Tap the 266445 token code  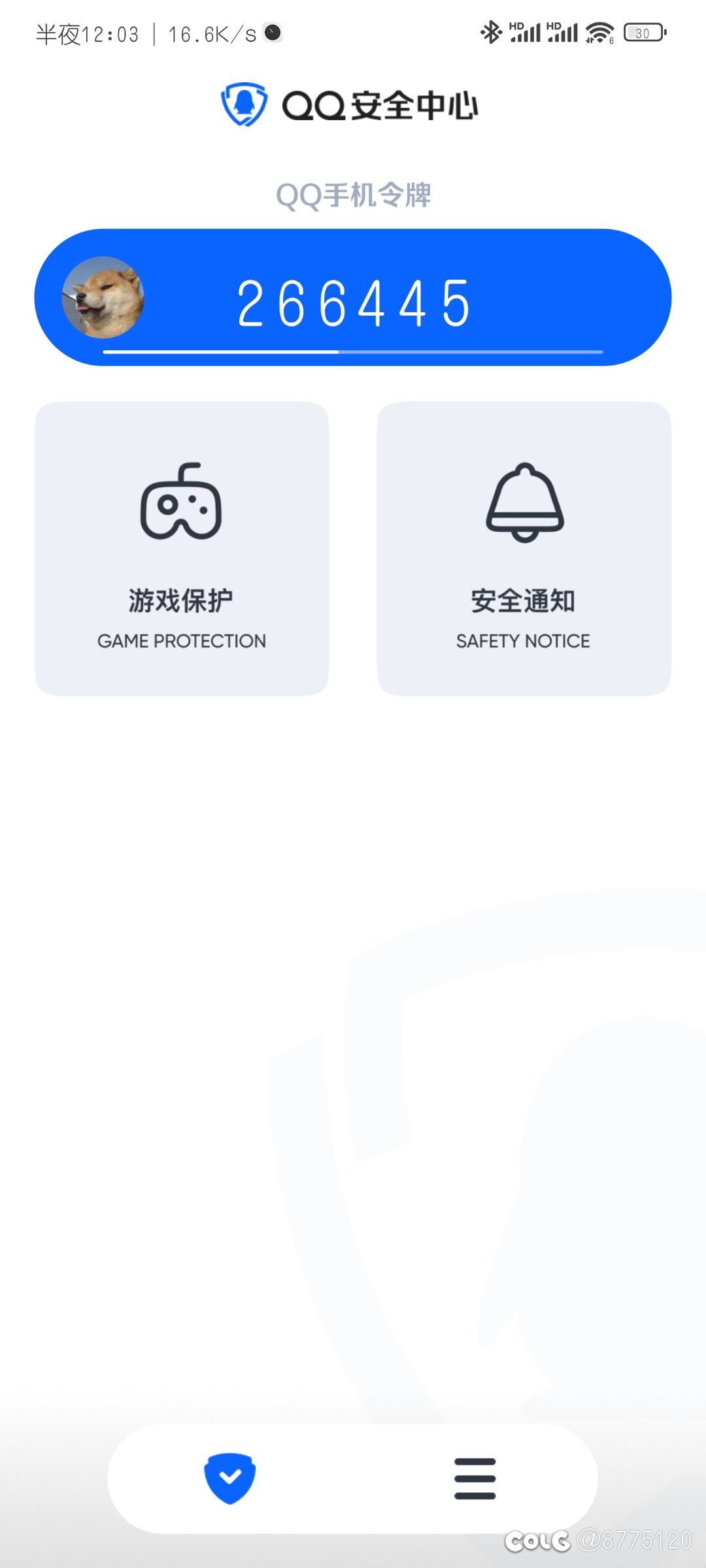[353, 303]
